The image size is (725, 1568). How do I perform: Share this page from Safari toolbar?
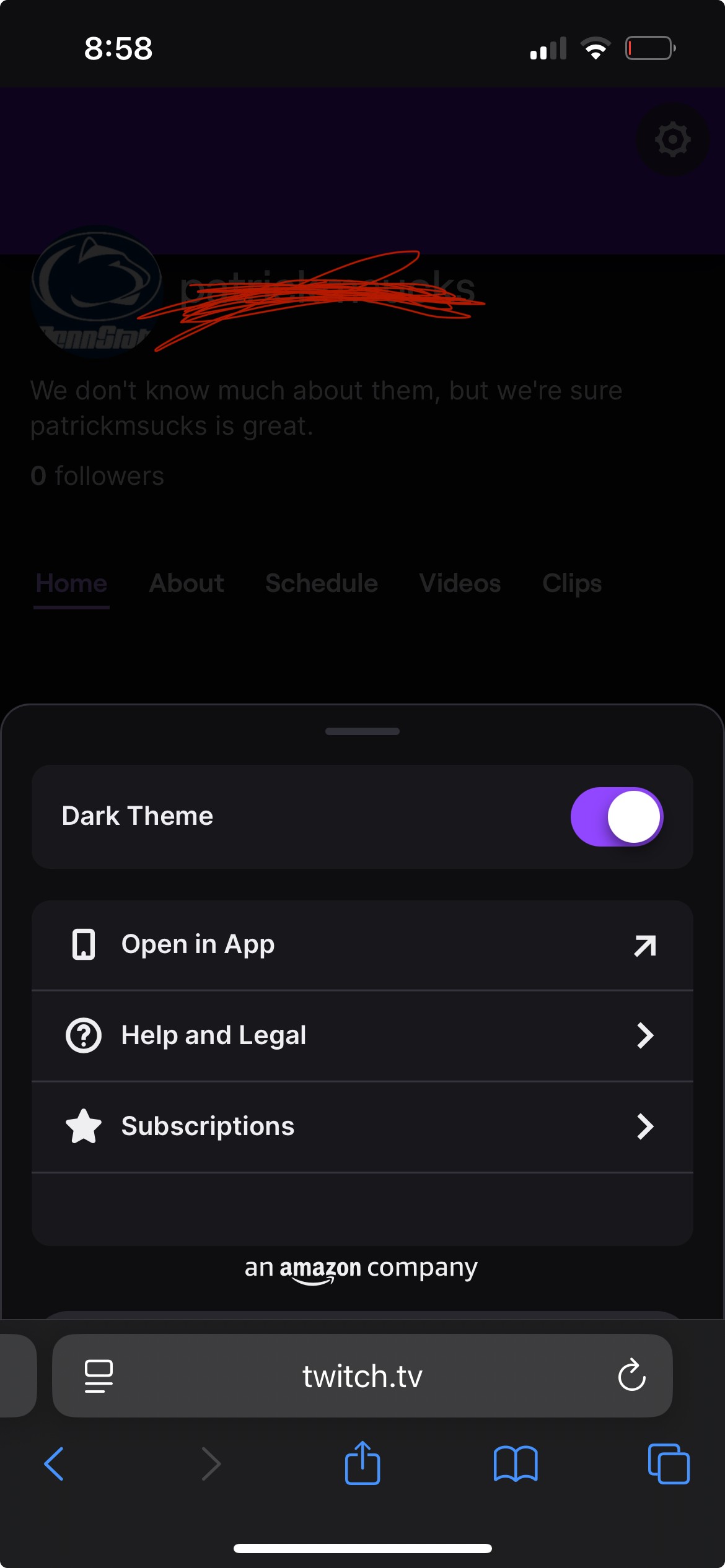click(362, 1464)
